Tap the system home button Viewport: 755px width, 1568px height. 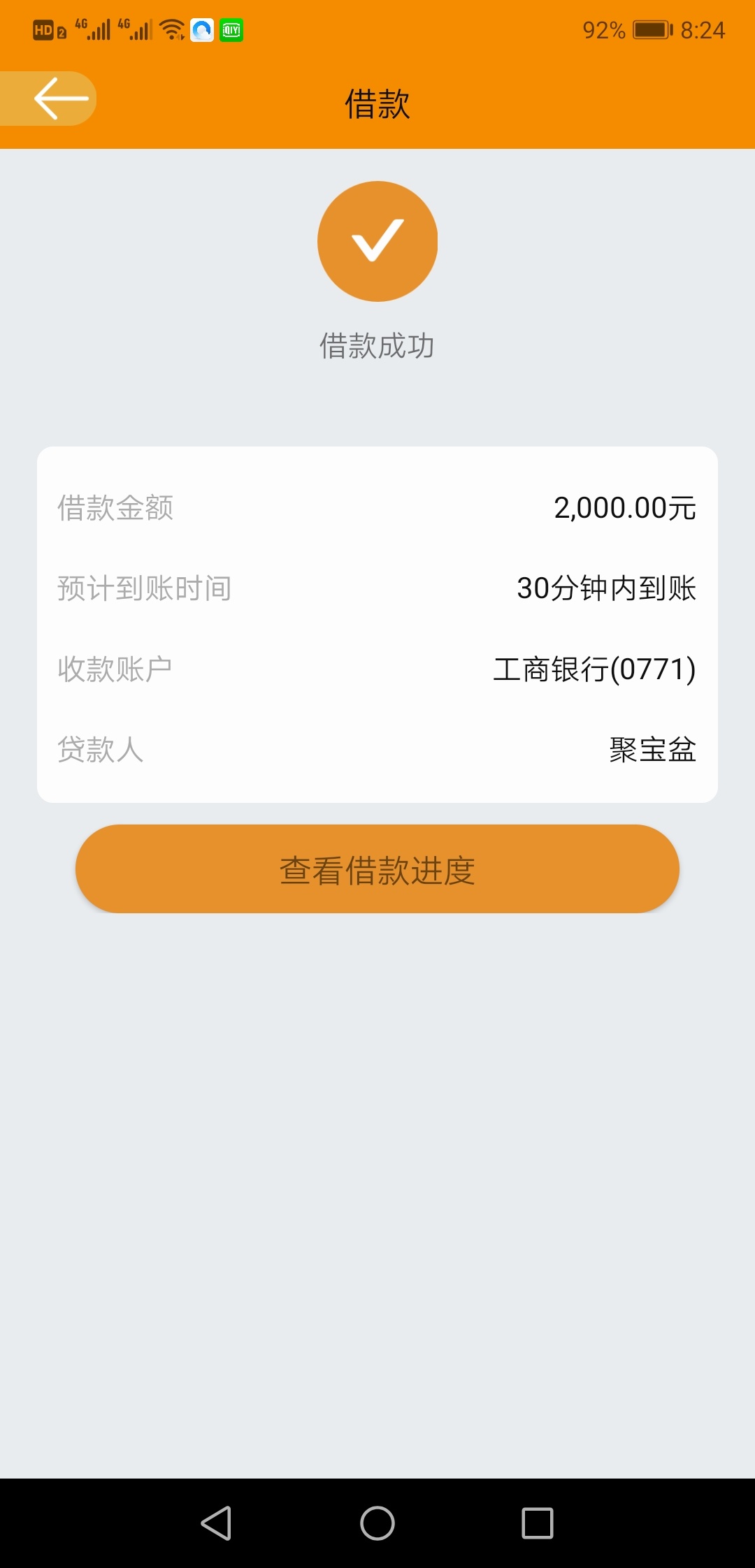tap(377, 1523)
